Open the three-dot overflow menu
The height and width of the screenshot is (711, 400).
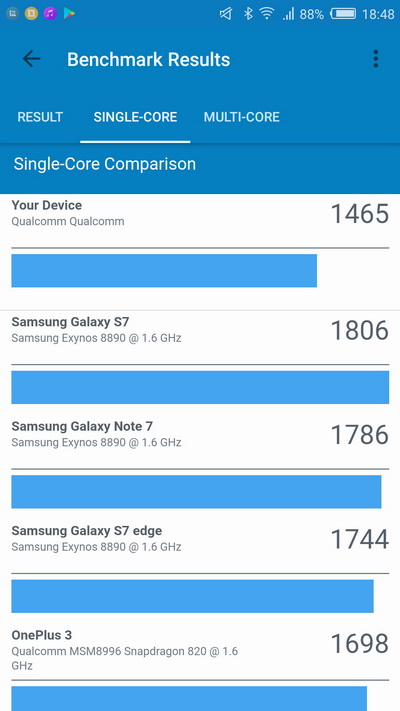tap(376, 59)
